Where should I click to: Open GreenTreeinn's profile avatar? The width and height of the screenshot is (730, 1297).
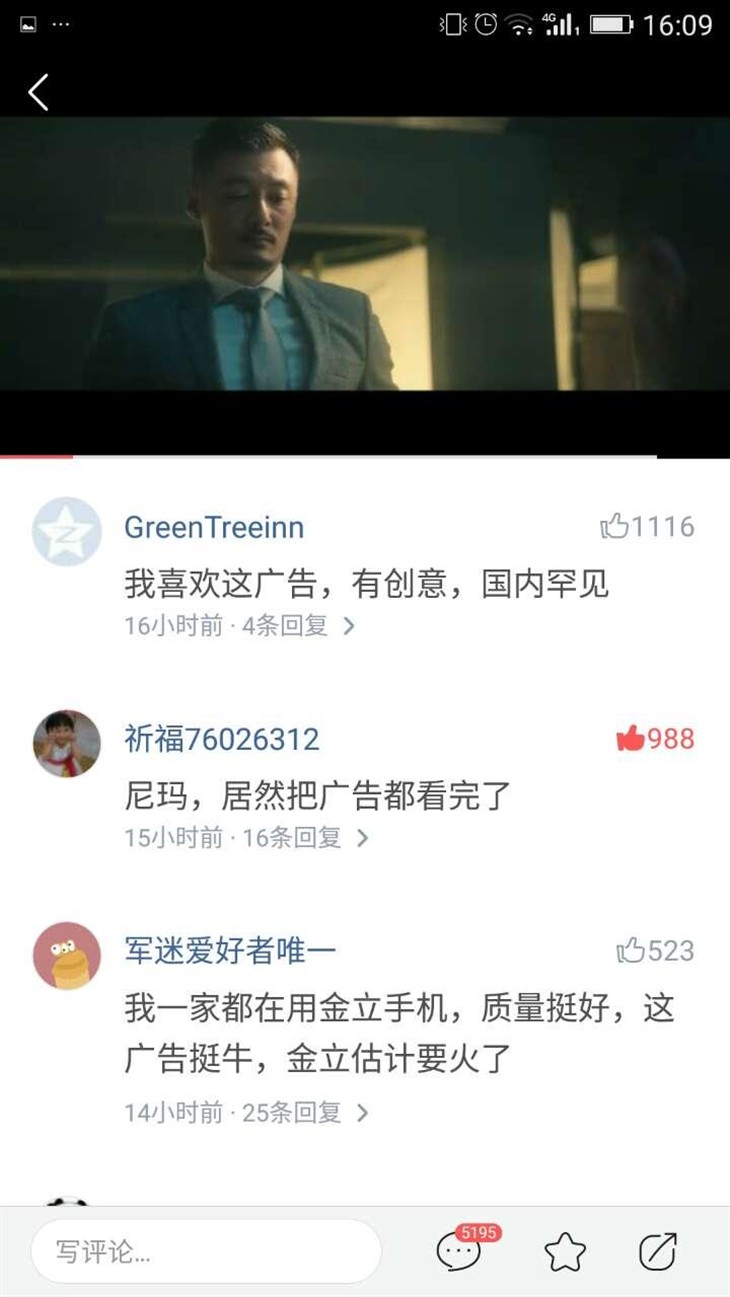67,531
